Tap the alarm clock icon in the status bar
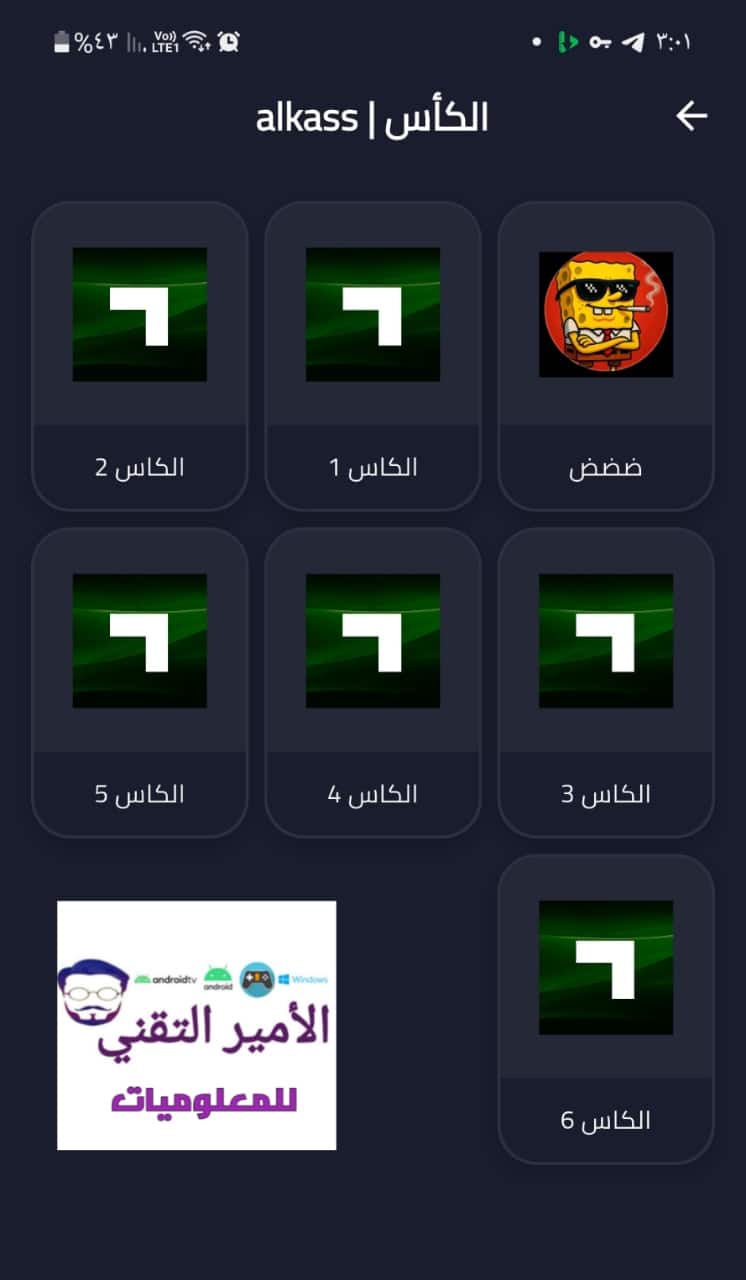Viewport: 746px width, 1280px height. click(x=229, y=41)
